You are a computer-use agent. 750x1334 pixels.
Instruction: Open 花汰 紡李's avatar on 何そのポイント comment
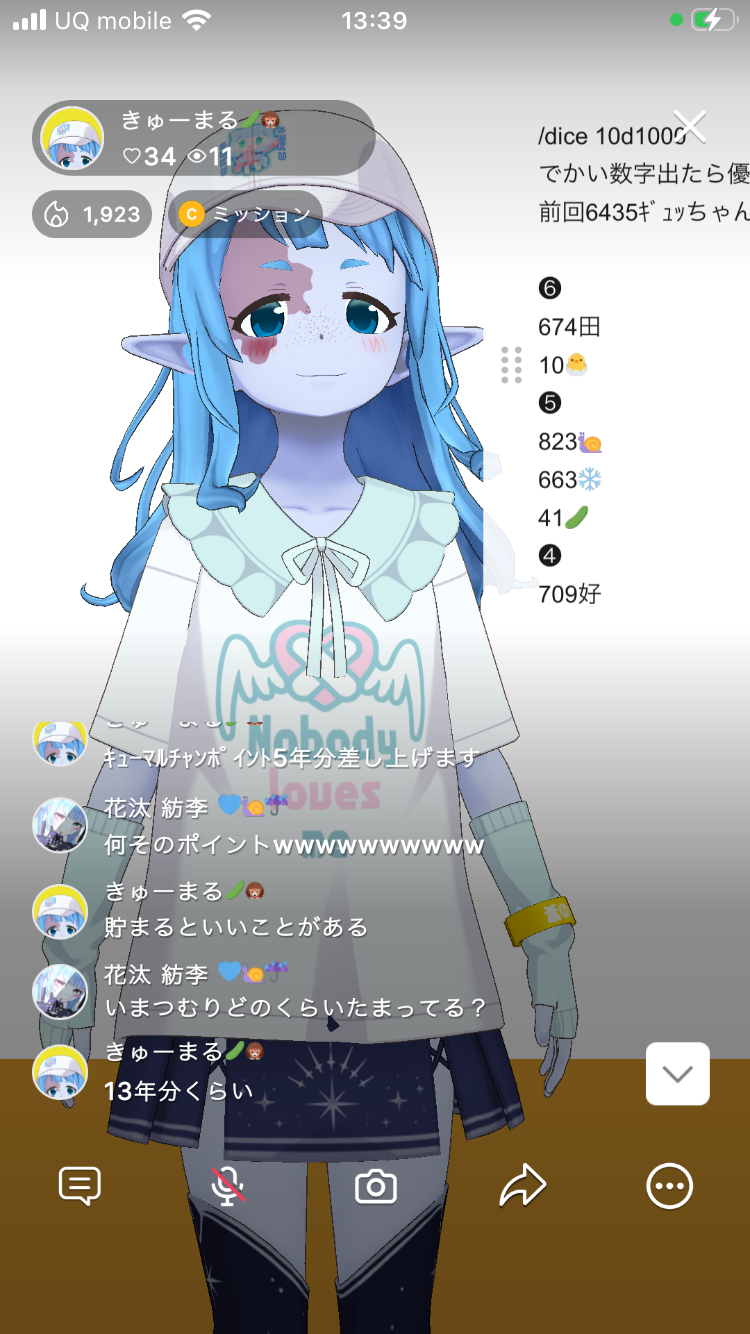(60, 825)
